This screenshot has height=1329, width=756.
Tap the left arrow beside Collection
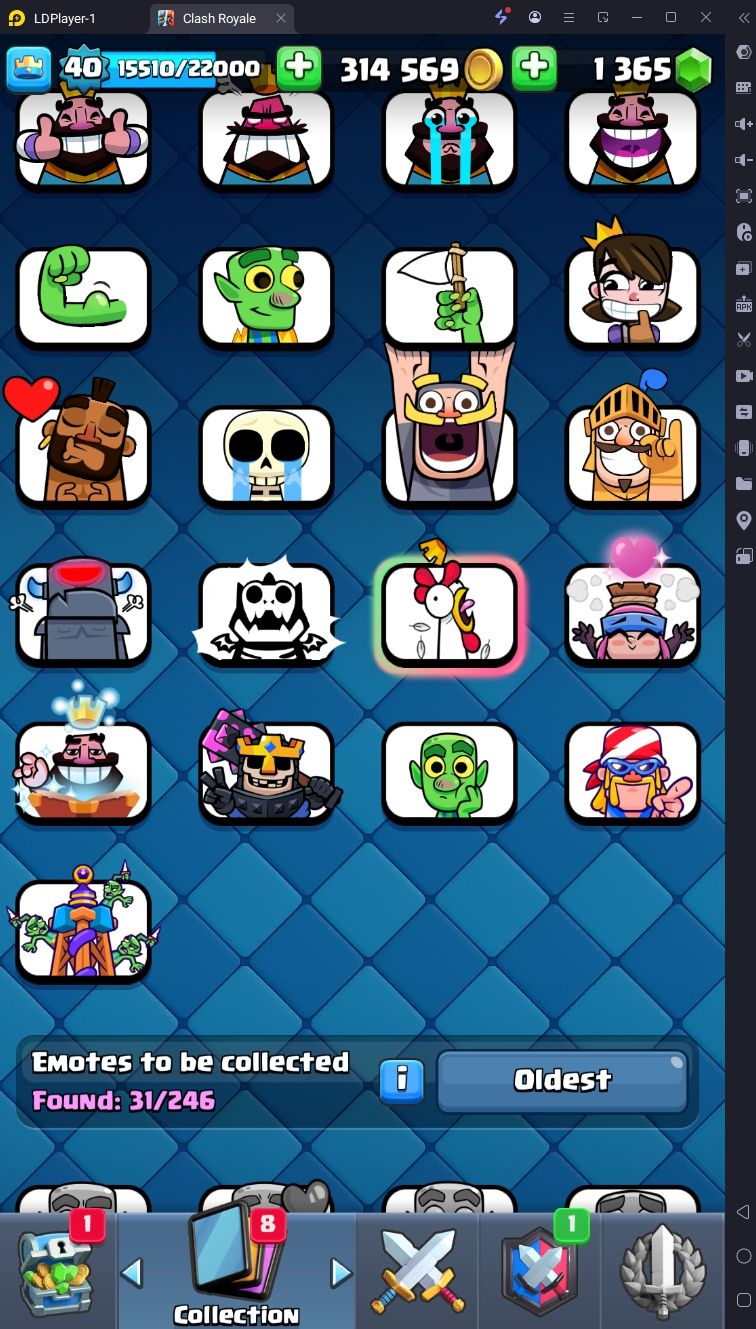point(132,1273)
